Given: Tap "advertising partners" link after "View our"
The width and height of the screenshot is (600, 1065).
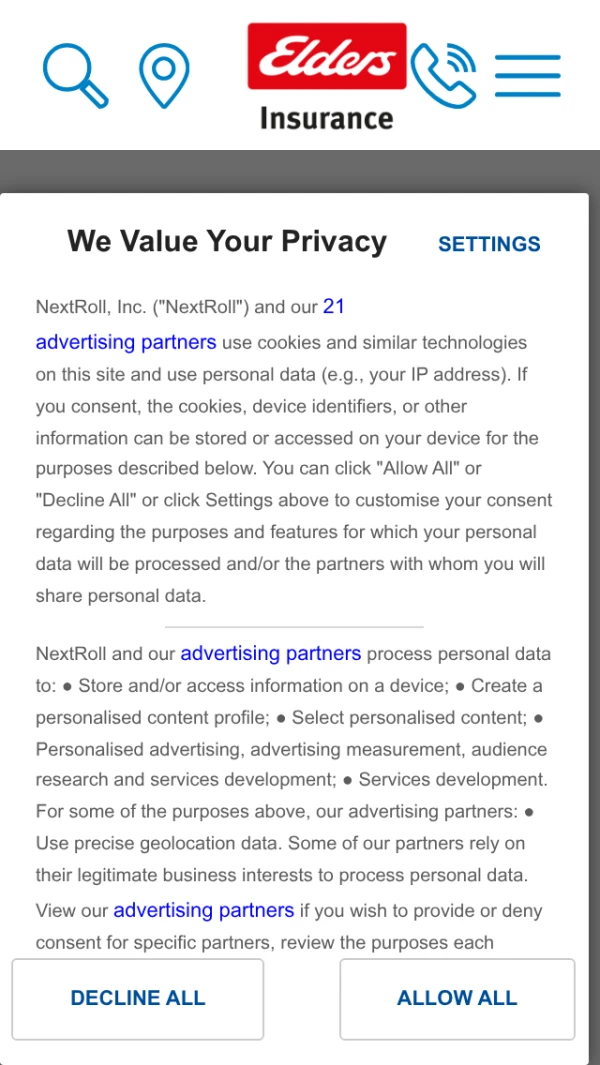Looking at the screenshot, I should tap(203, 910).
